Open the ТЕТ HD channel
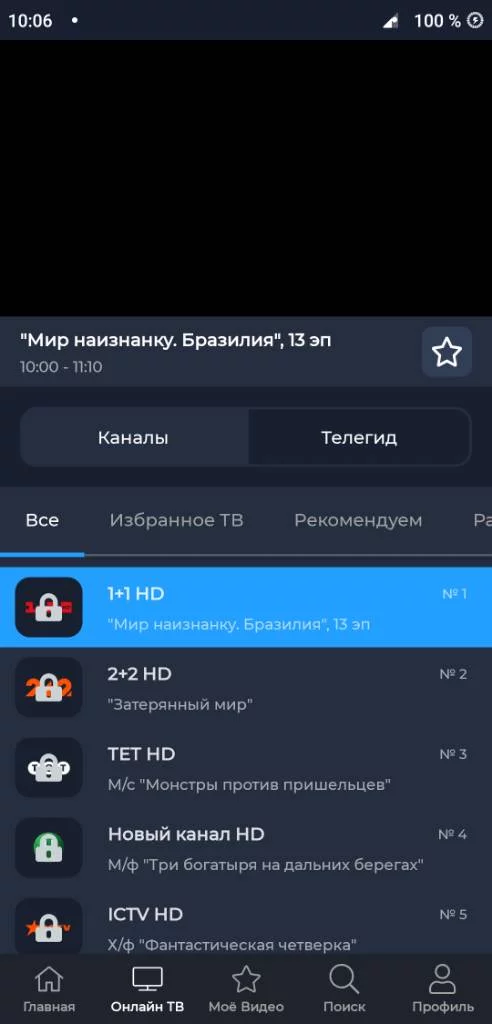 click(x=246, y=768)
